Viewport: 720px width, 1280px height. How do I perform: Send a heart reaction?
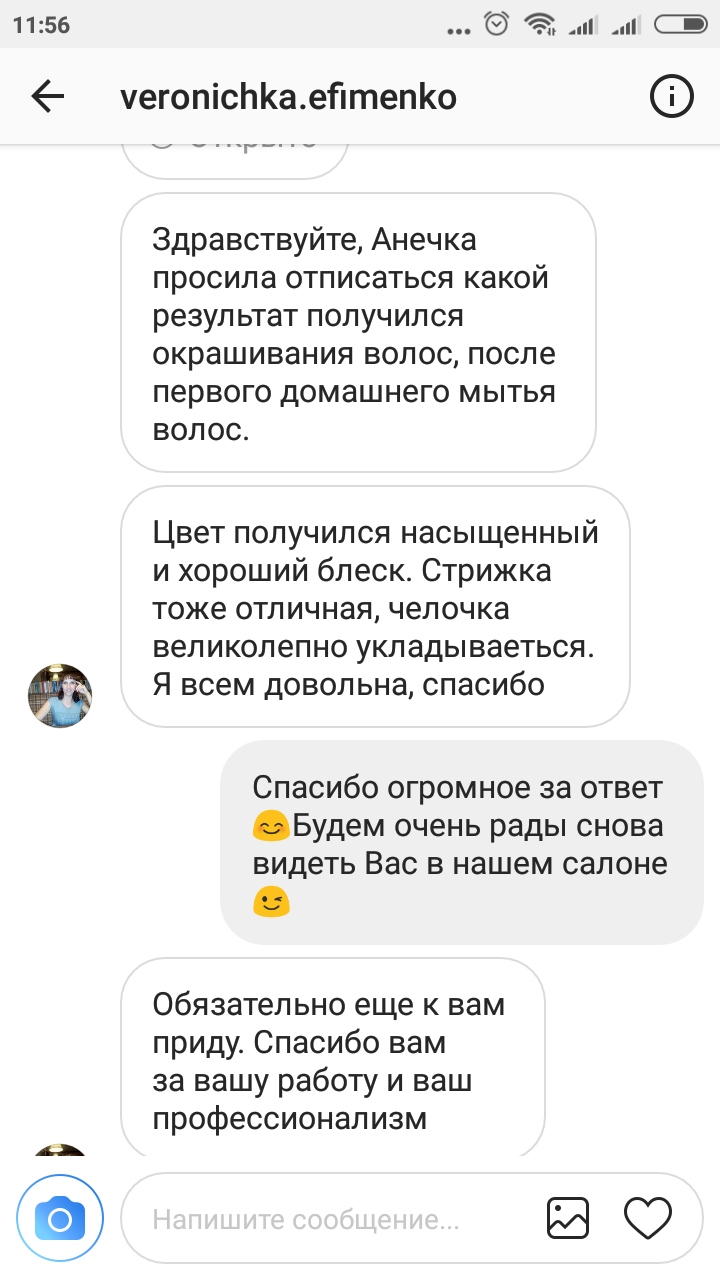[x=648, y=1219]
